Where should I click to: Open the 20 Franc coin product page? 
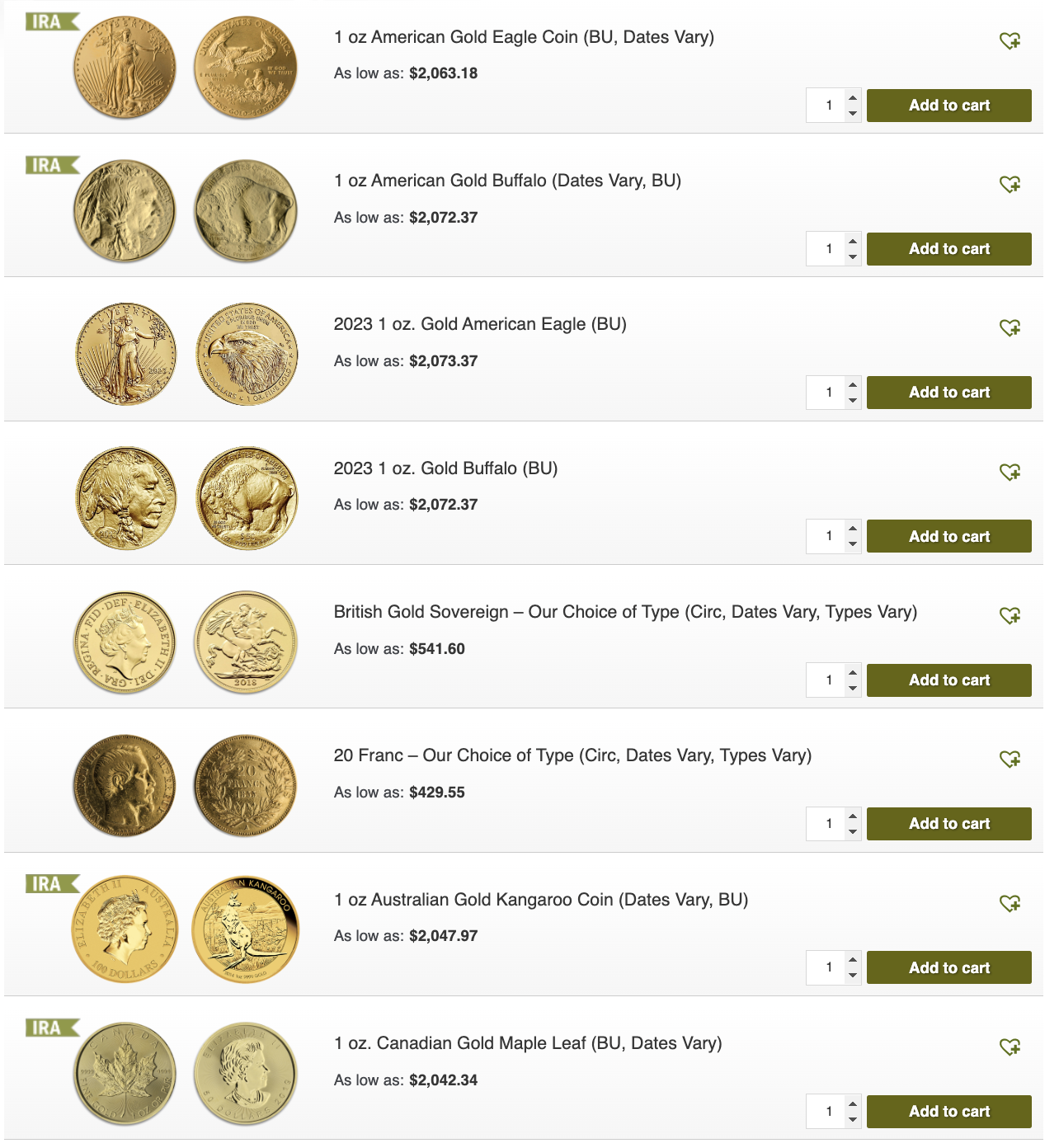572,755
